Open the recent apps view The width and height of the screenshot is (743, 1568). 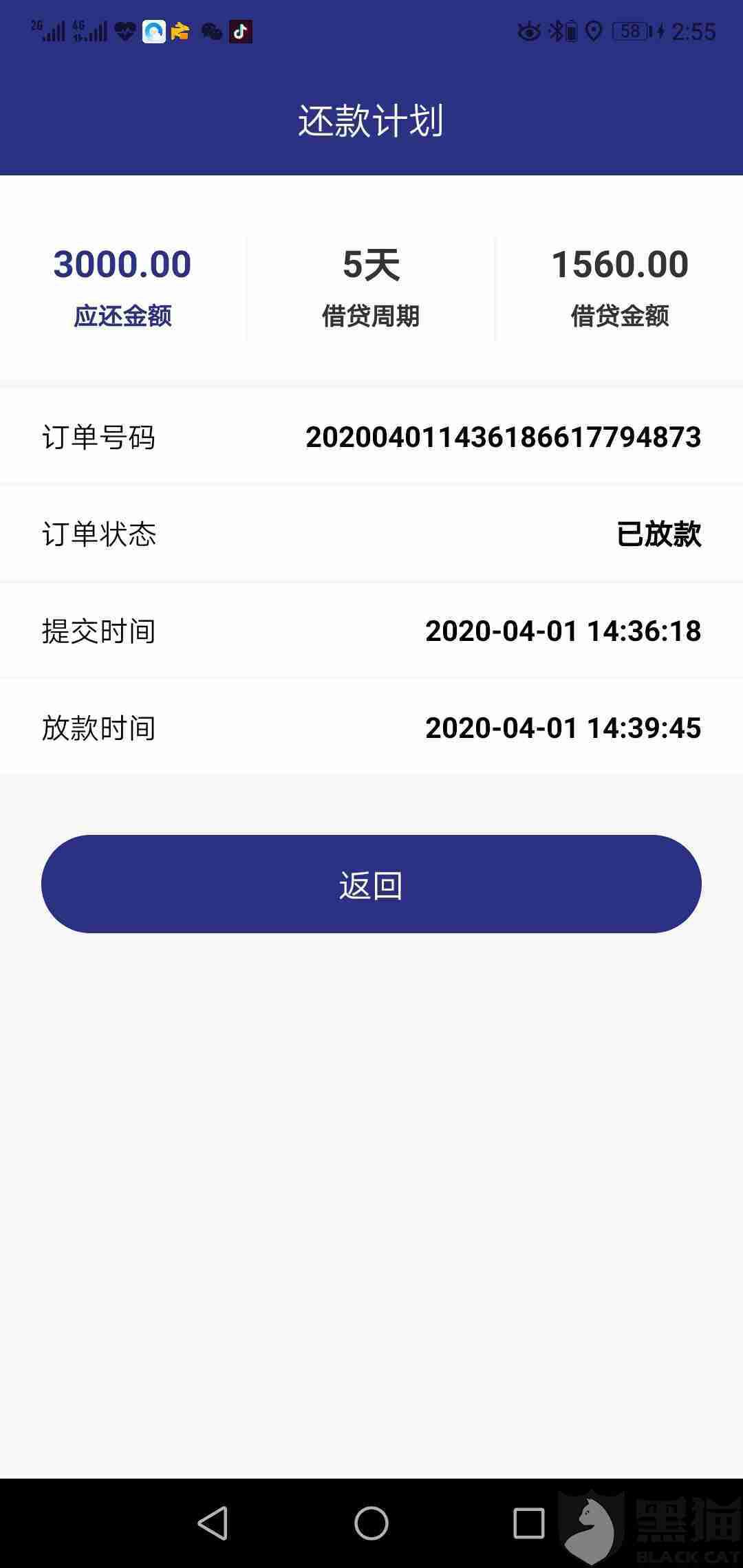[529, 1523]
